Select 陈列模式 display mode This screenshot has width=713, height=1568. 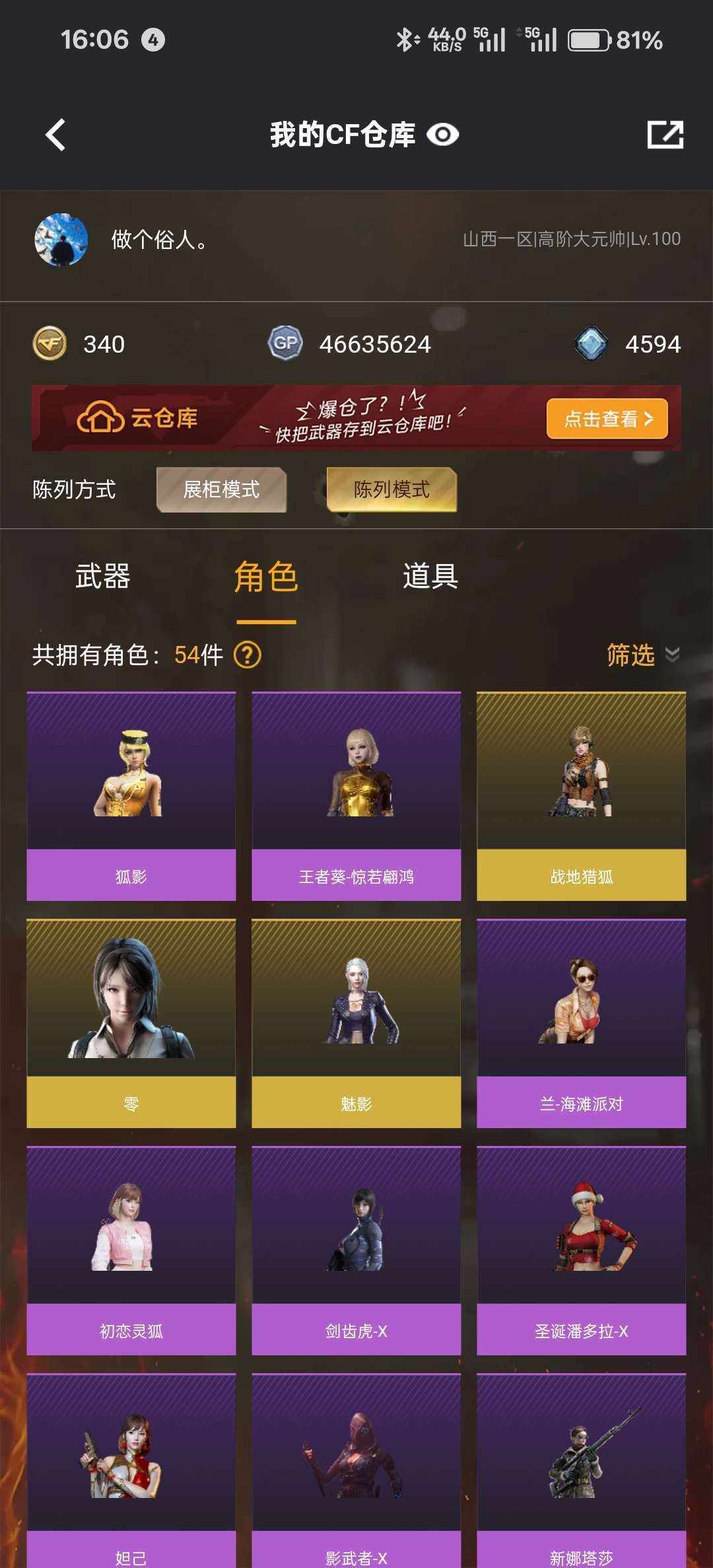[391, 489]
